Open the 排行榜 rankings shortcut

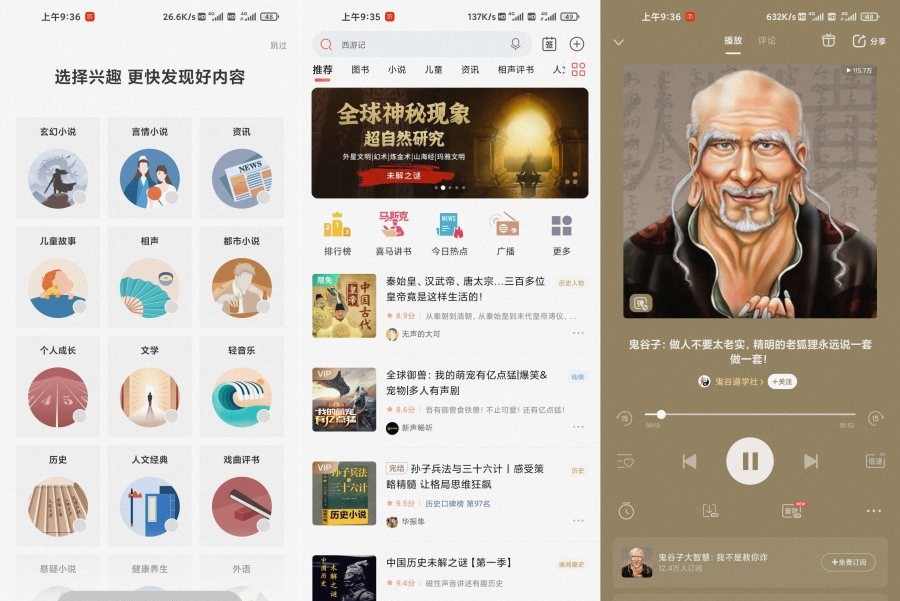(337, 233)
